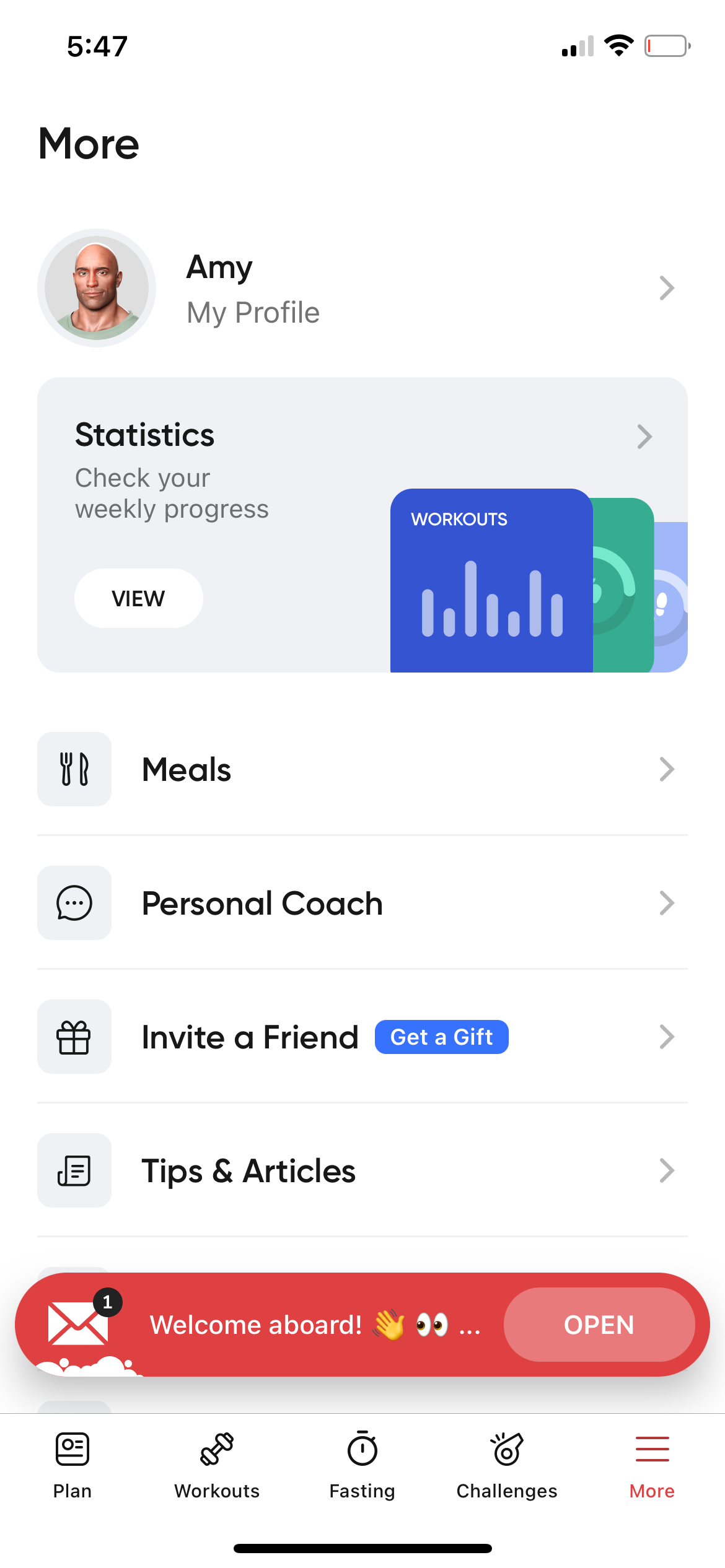This screenshot has width=725, height=1568.
Task: Tap the Plan icon in bottom bar
Action: 72,1449
